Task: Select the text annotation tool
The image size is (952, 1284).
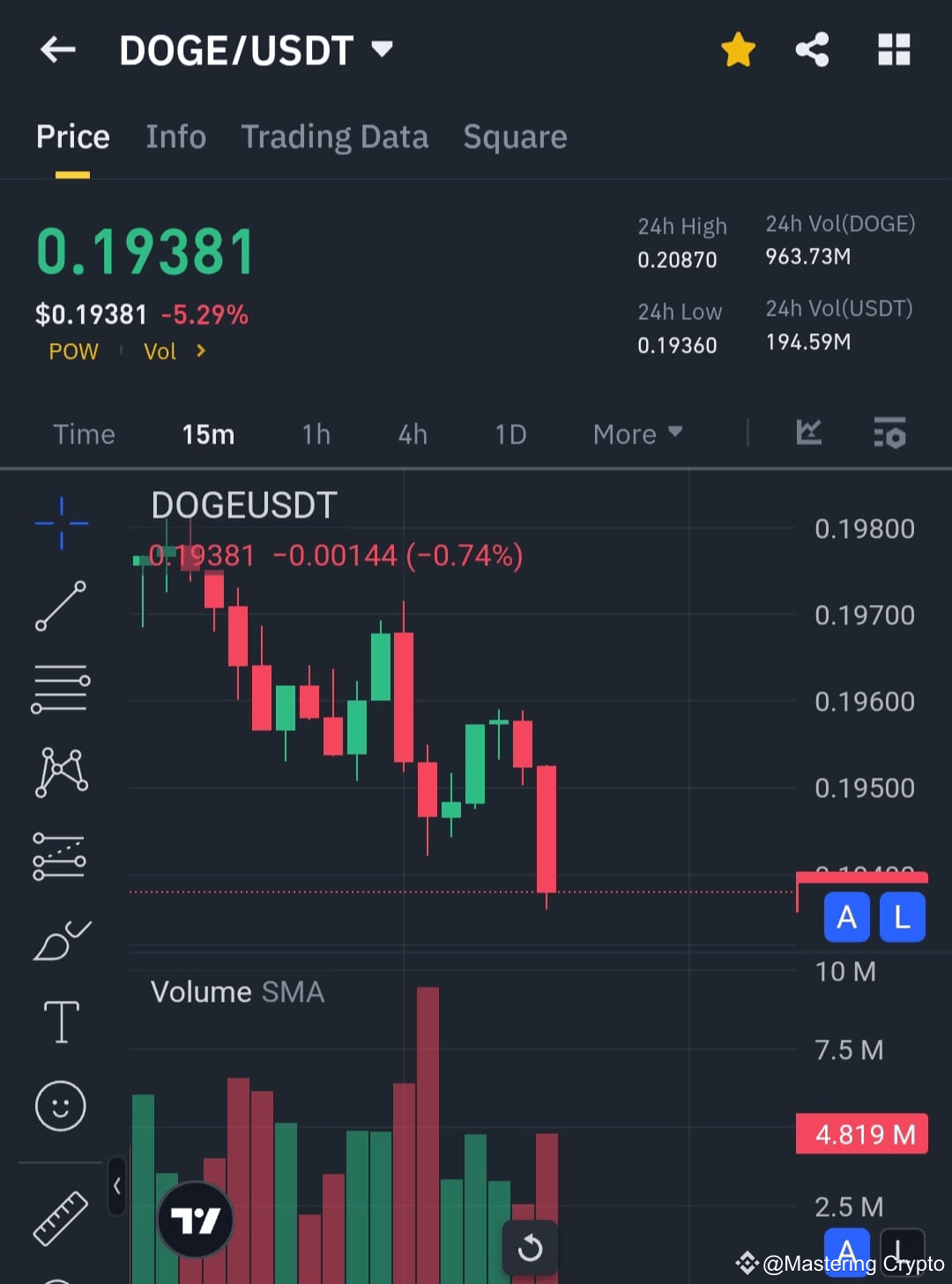Action: 60,1021
